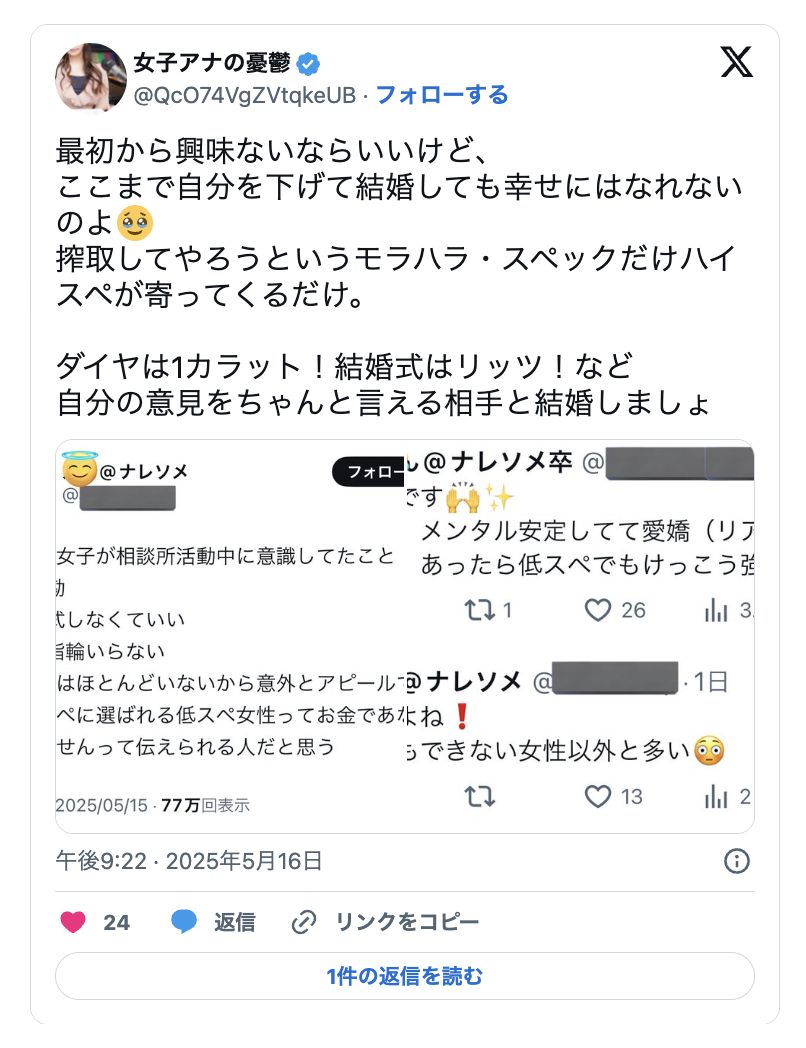Like this tweet with the heart
806x1048 pixels.
click(74, 922)
